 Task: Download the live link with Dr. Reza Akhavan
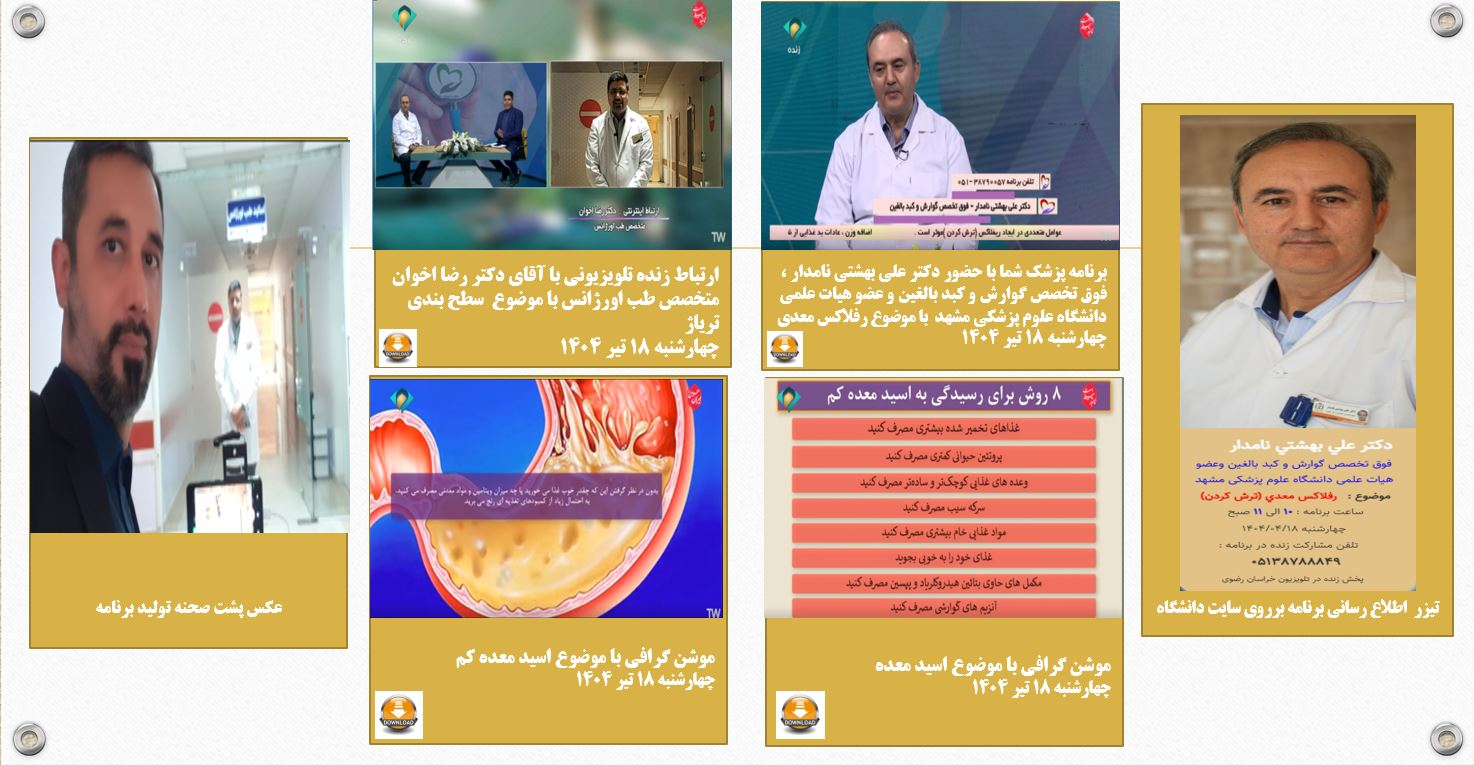pos(398,347)
